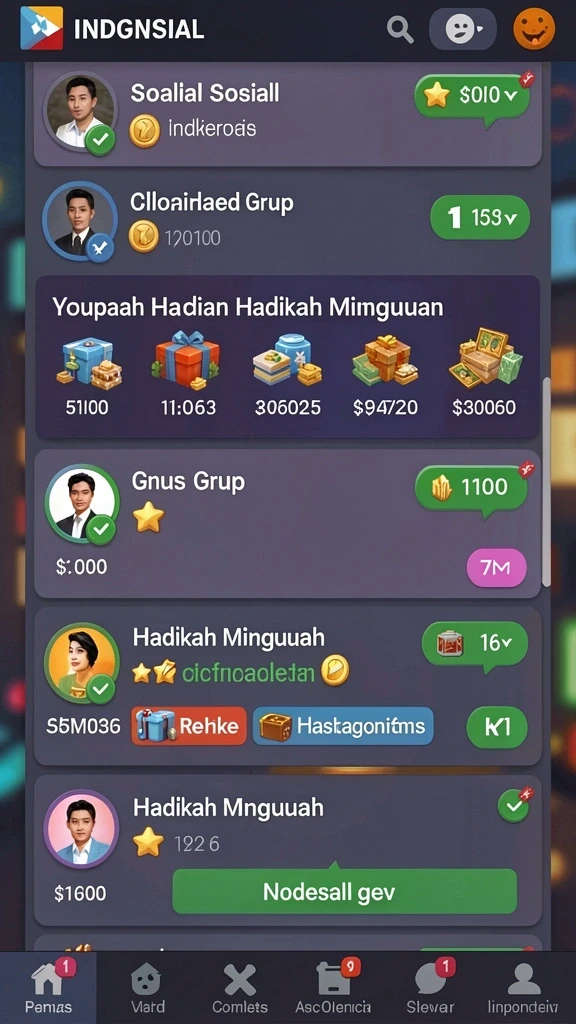Open the orange profile avatar icon

tap(534, 29)
